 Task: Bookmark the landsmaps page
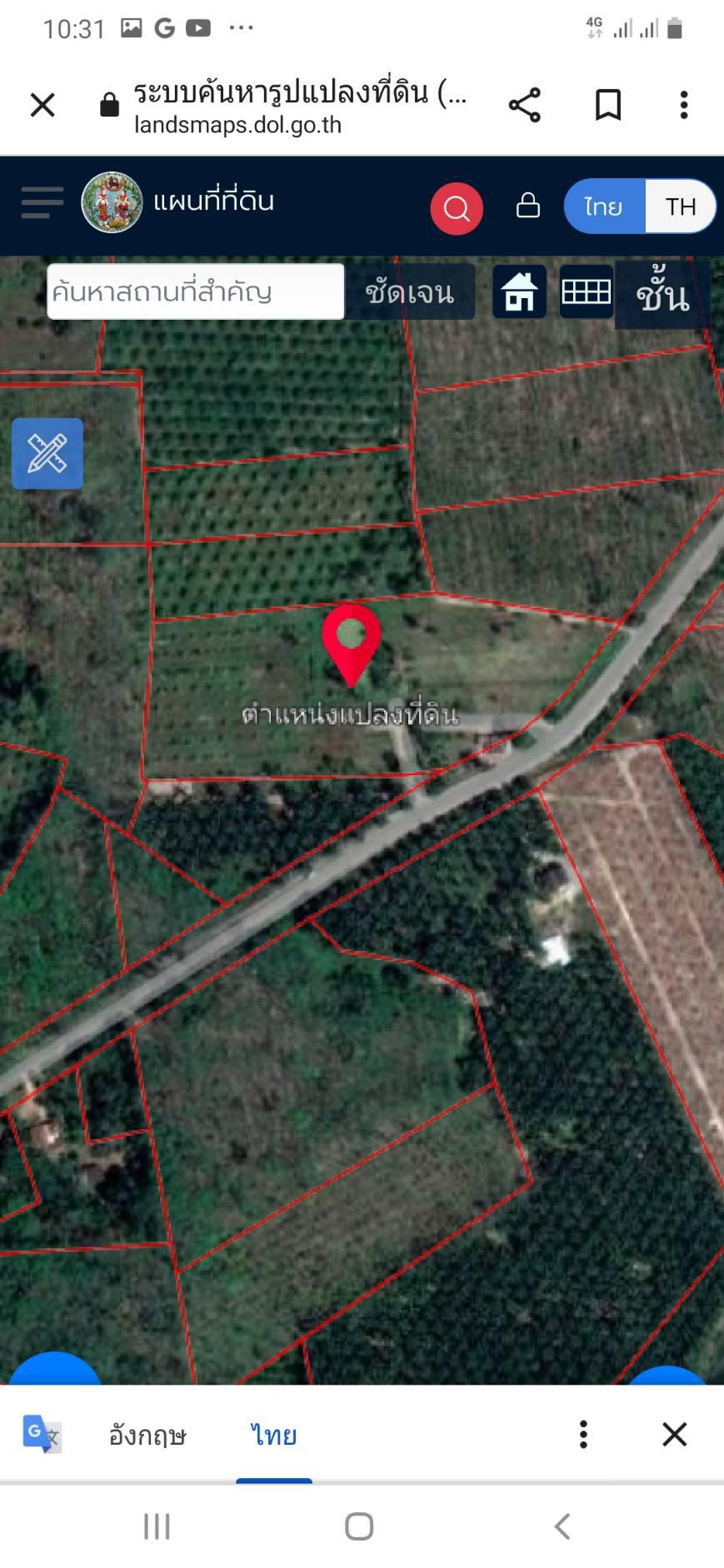click(x=608, y=106)
